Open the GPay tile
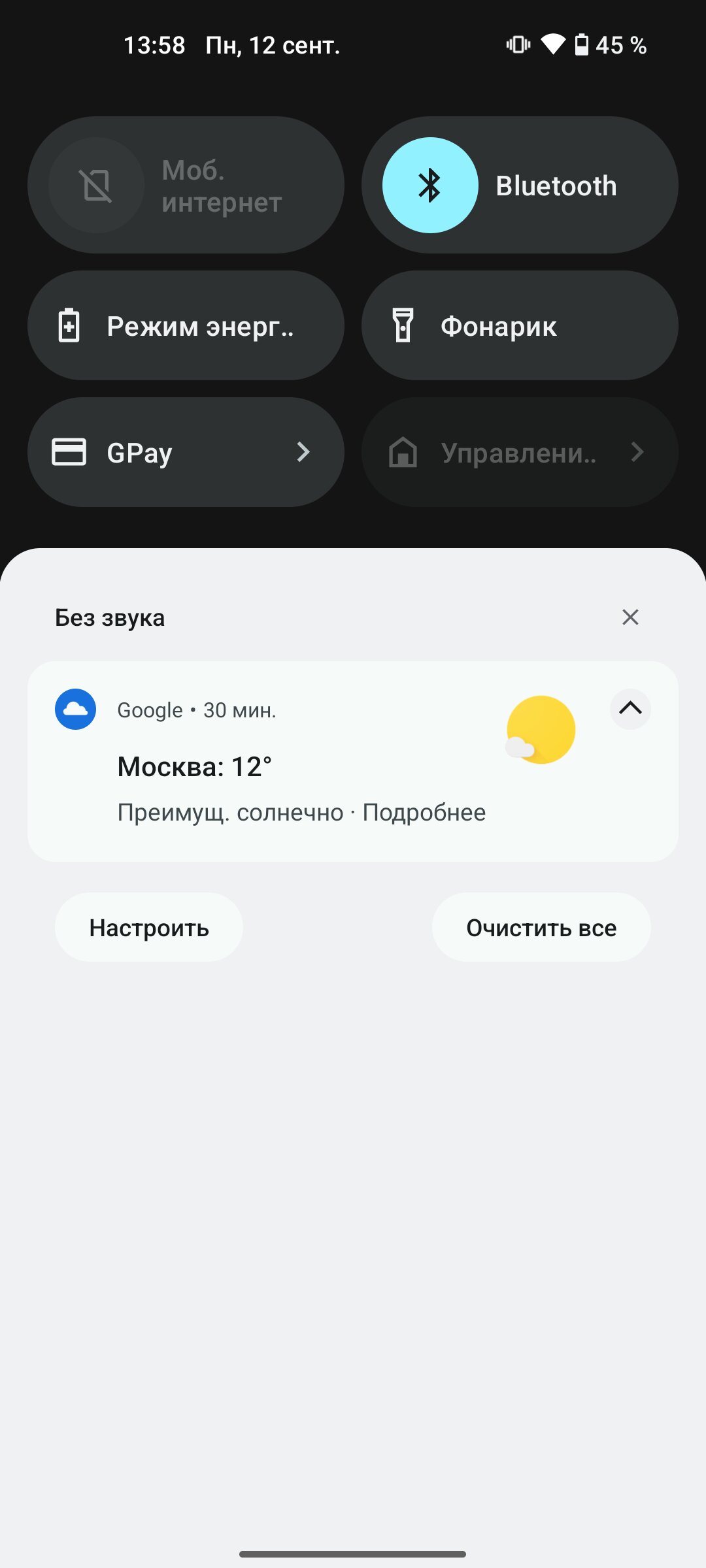 click(x=186, y=452)
